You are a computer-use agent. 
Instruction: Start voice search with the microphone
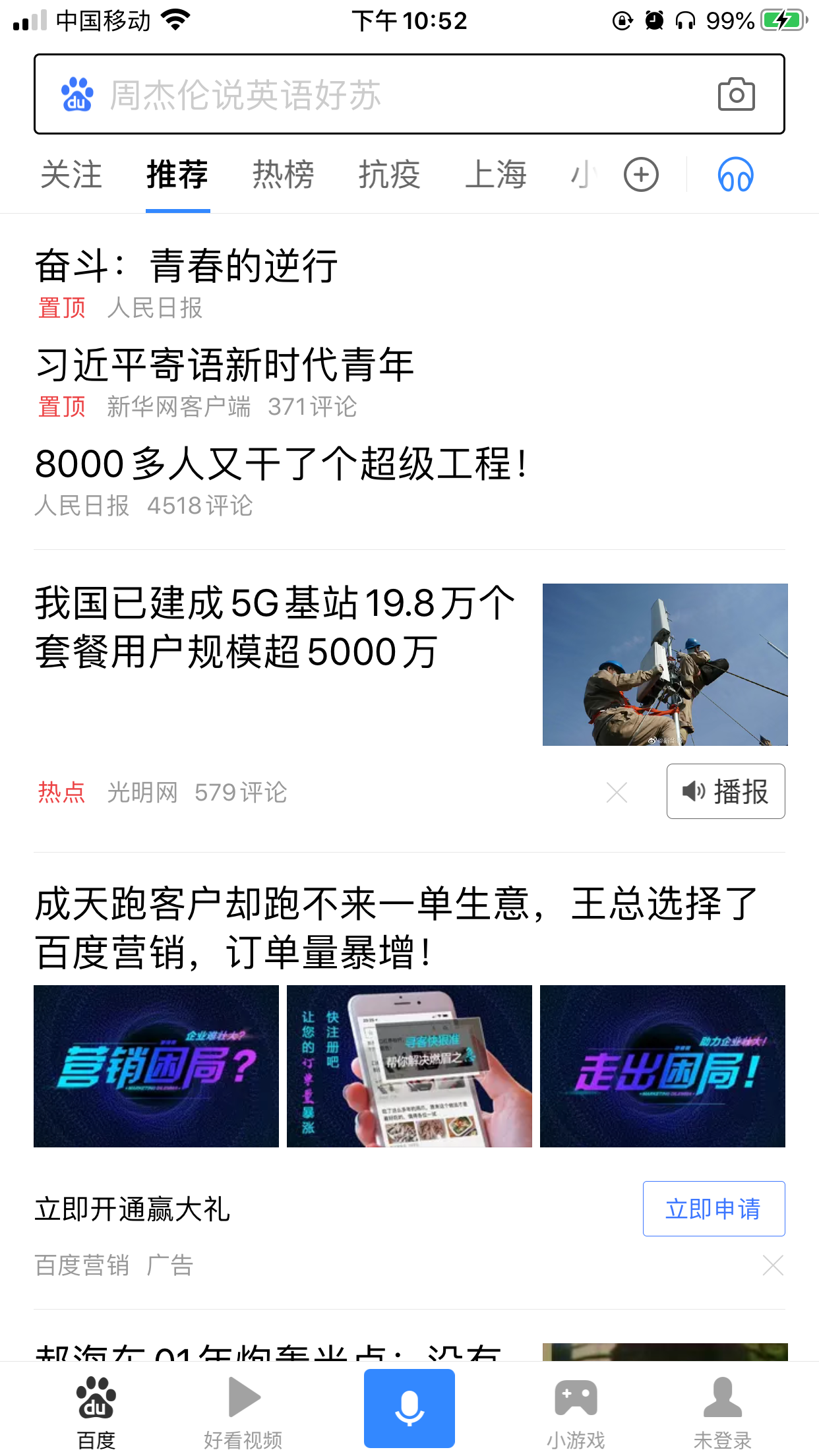pos(409,1408)
